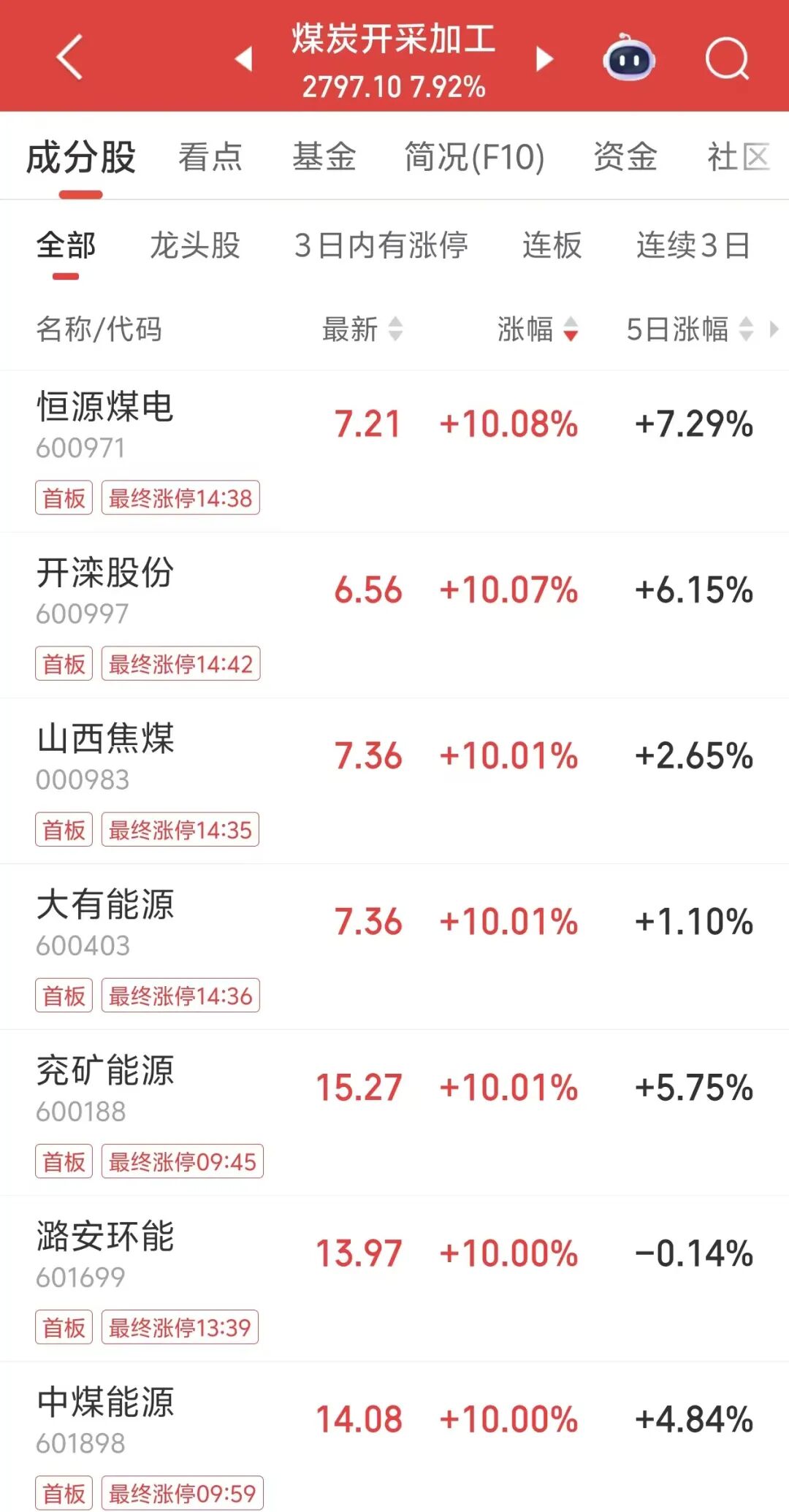Click the sector index 2797.10 7.92%
This screenshot has height=1512, width=789.
click(x=394, y=88)
